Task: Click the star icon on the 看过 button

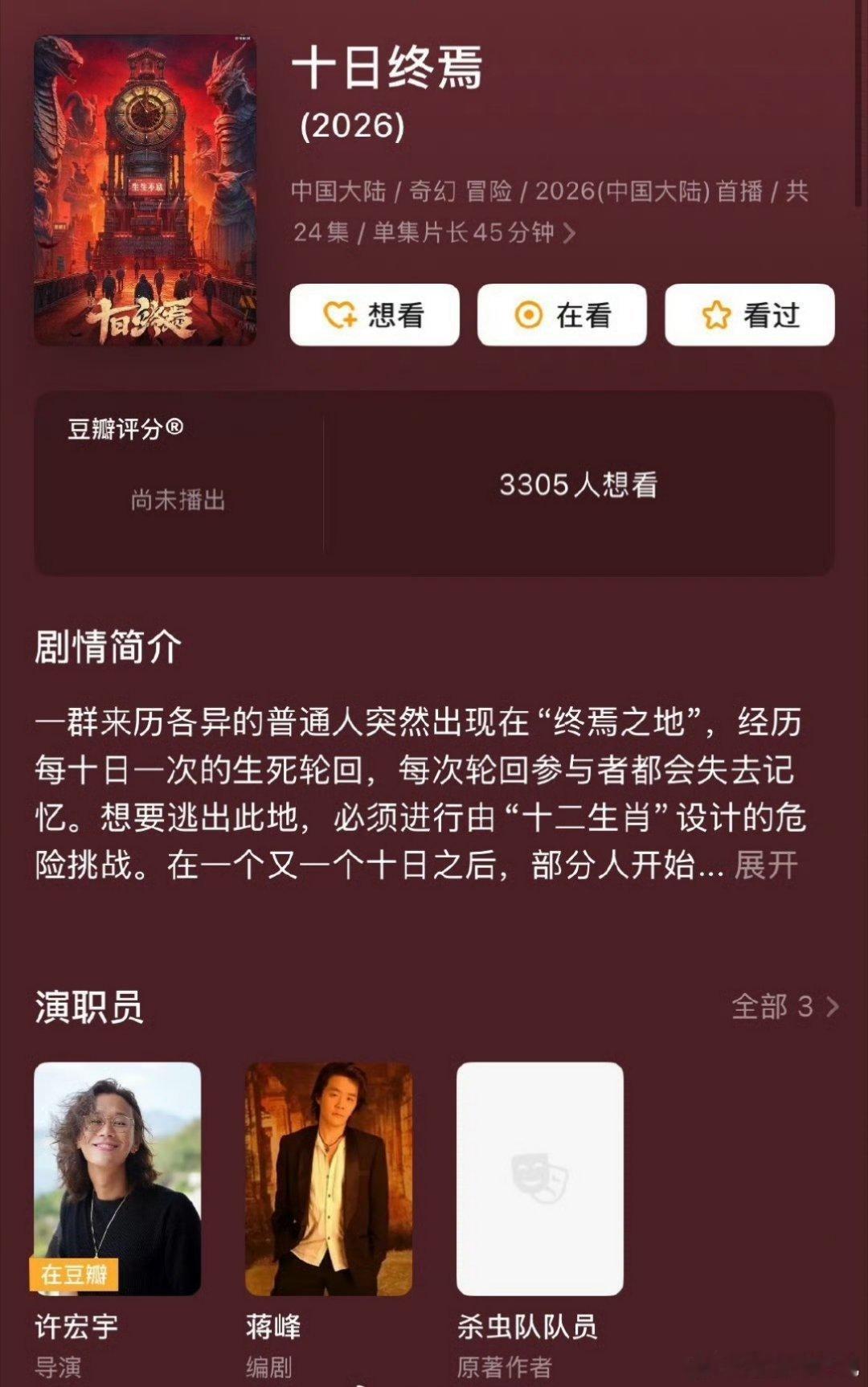Action: point(714,316)
